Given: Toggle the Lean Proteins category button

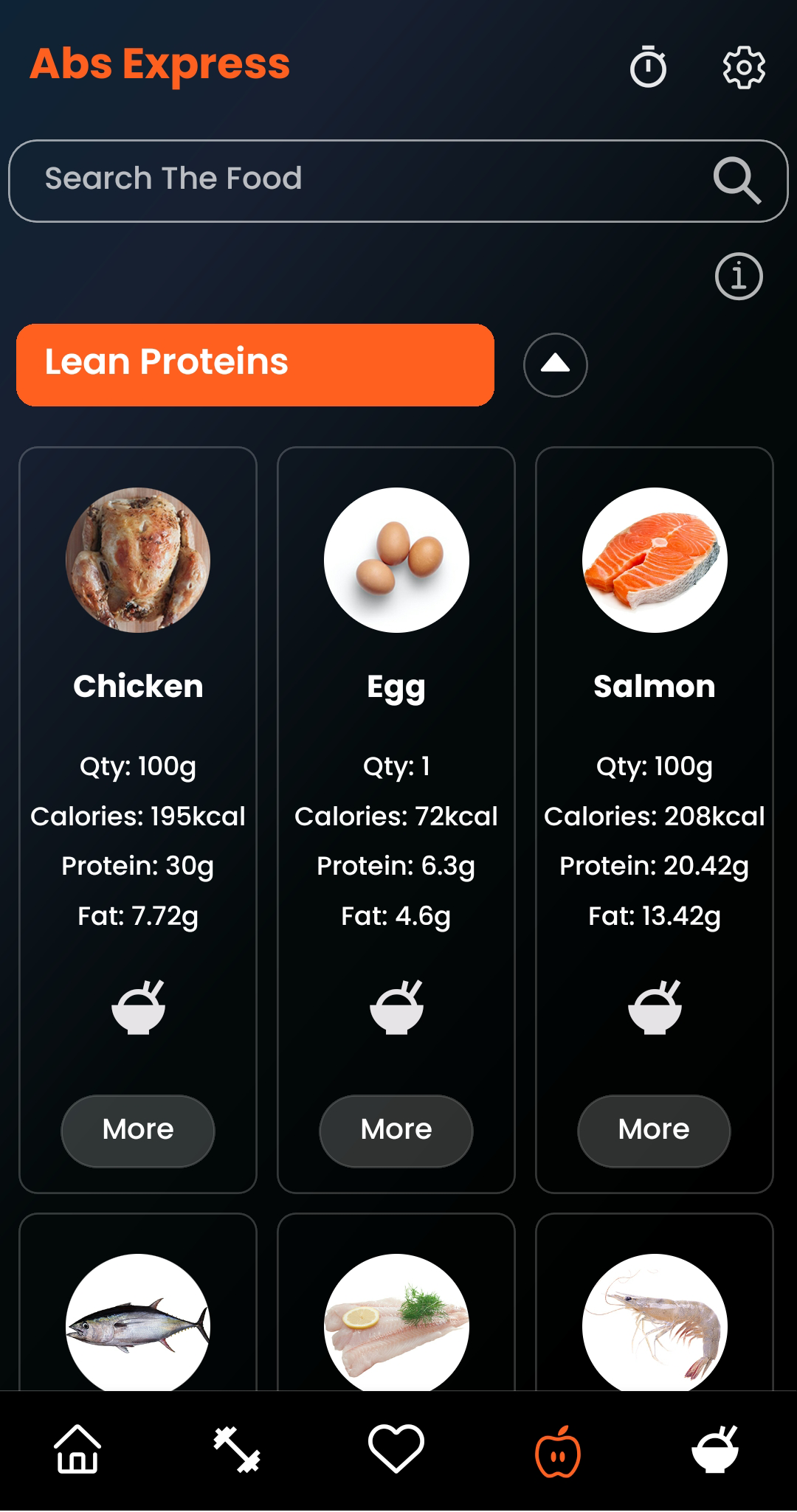Looking at the screenshot, I should tap(255, 364).
